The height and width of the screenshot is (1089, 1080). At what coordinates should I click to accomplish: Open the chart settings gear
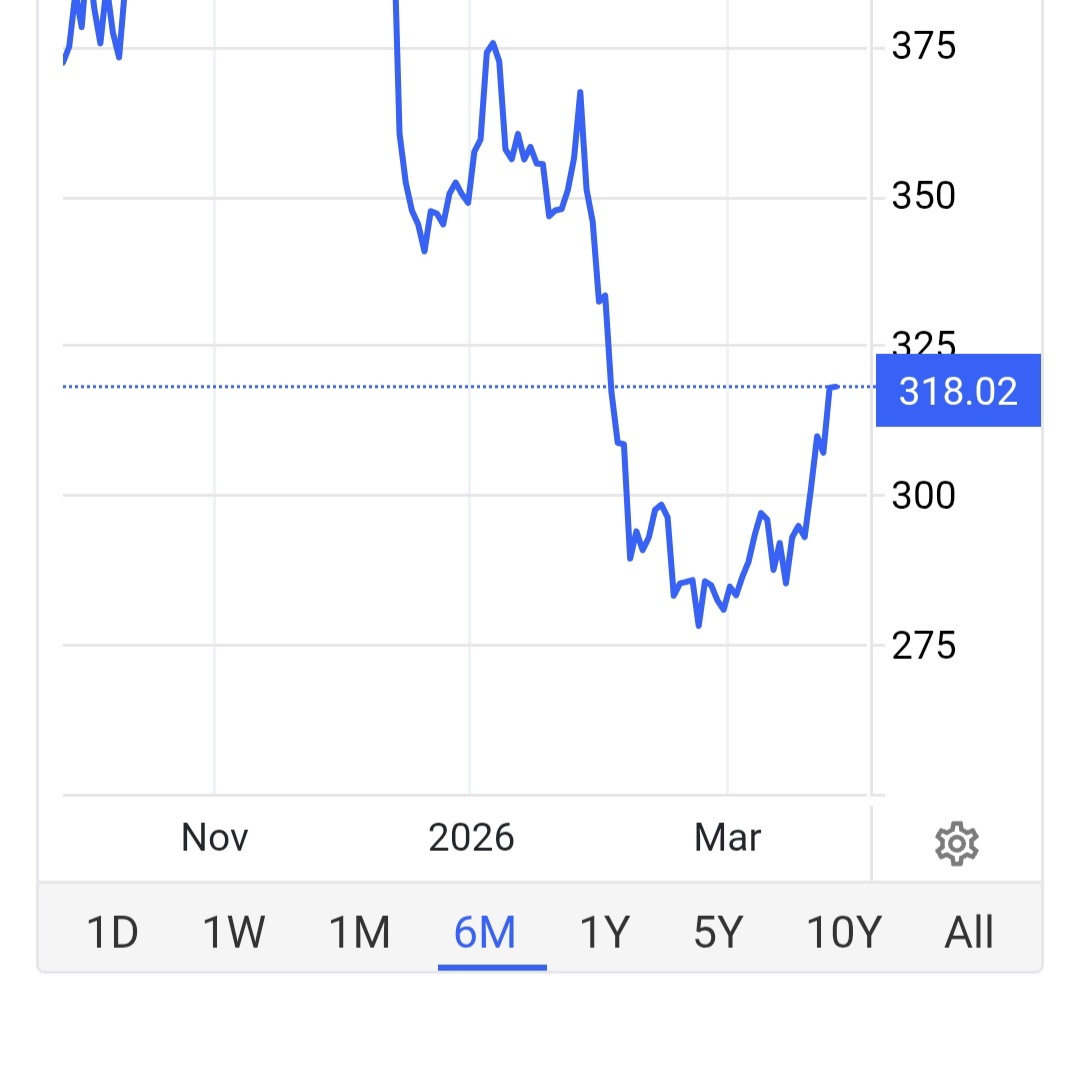pyautogui.click(x=956, y=844)
